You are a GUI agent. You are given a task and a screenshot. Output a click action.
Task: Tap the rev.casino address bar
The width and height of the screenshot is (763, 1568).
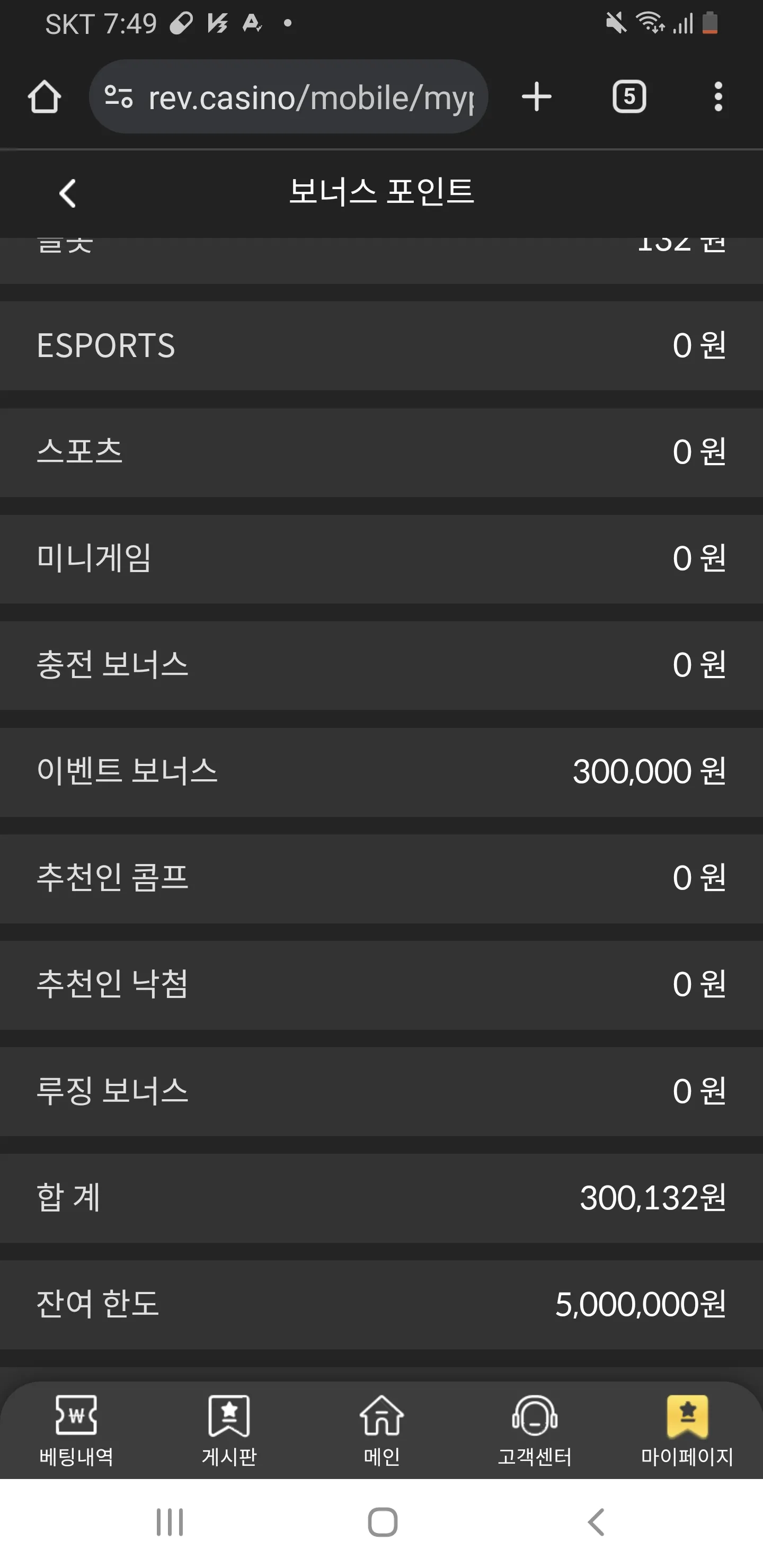(x=289, y=97)
